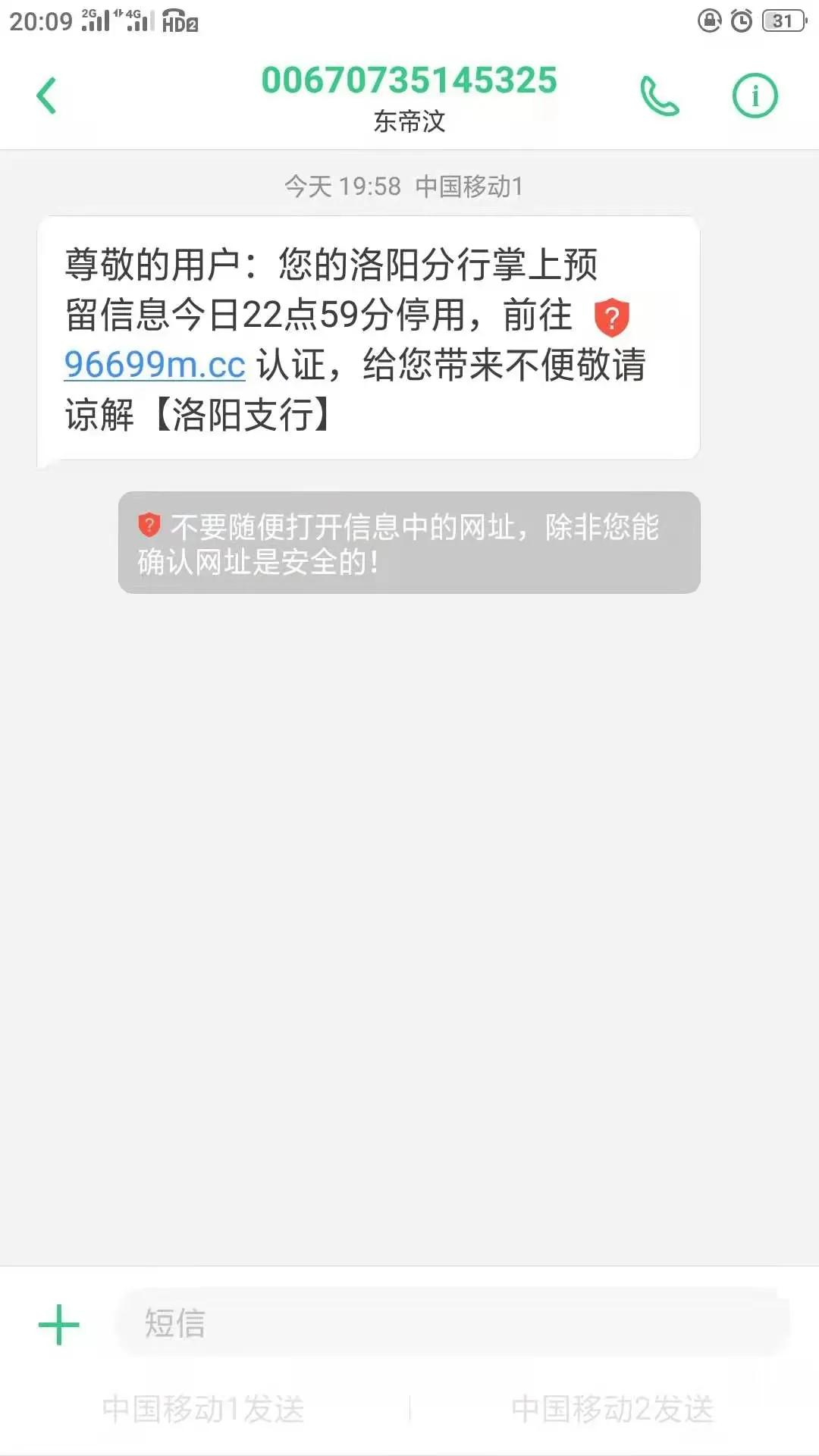This screenshot has height=1456, width=819.
Task: Send via 中国移动2发送
Action: (613, 1409)
